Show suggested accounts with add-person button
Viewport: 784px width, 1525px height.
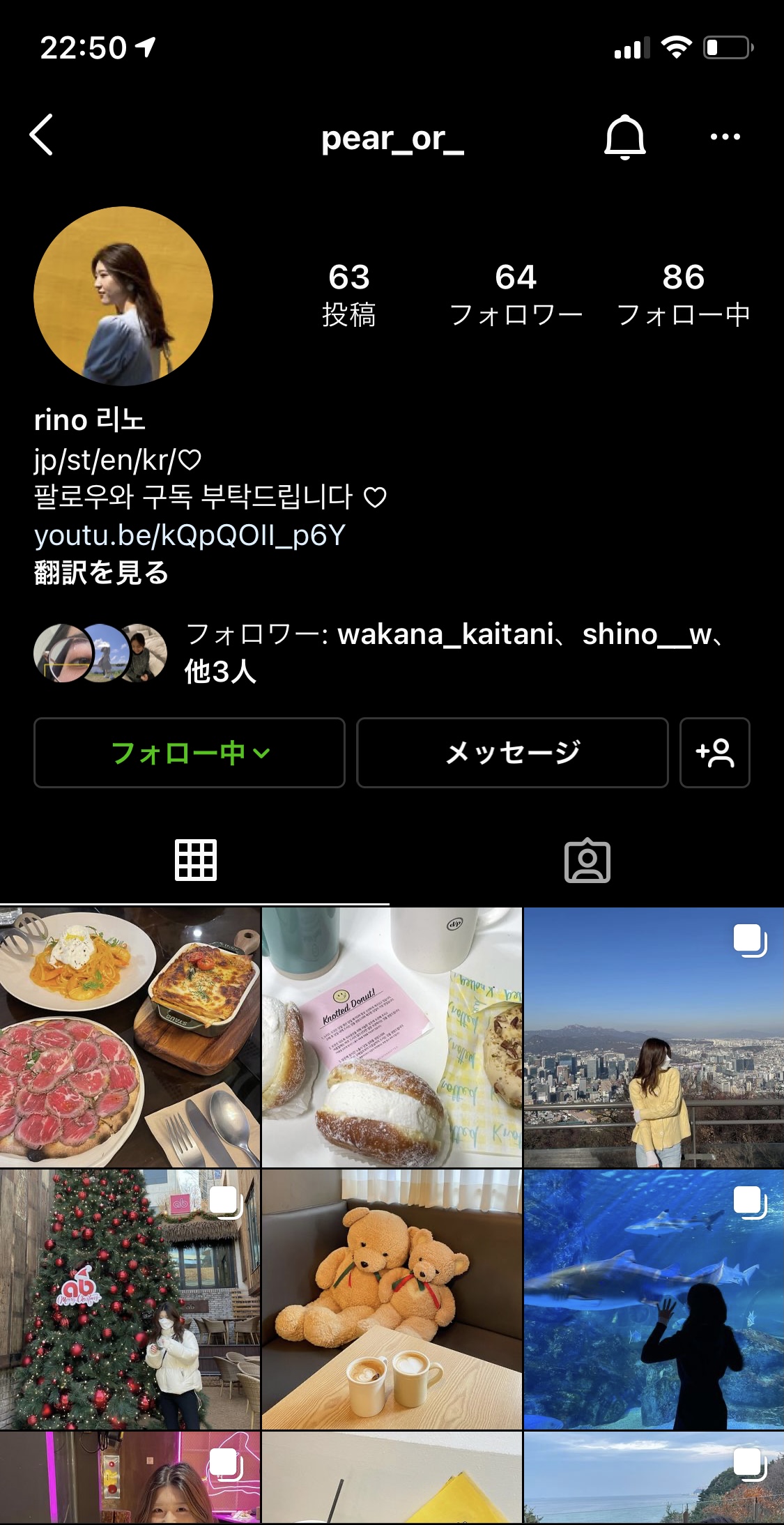coord(714,753)
